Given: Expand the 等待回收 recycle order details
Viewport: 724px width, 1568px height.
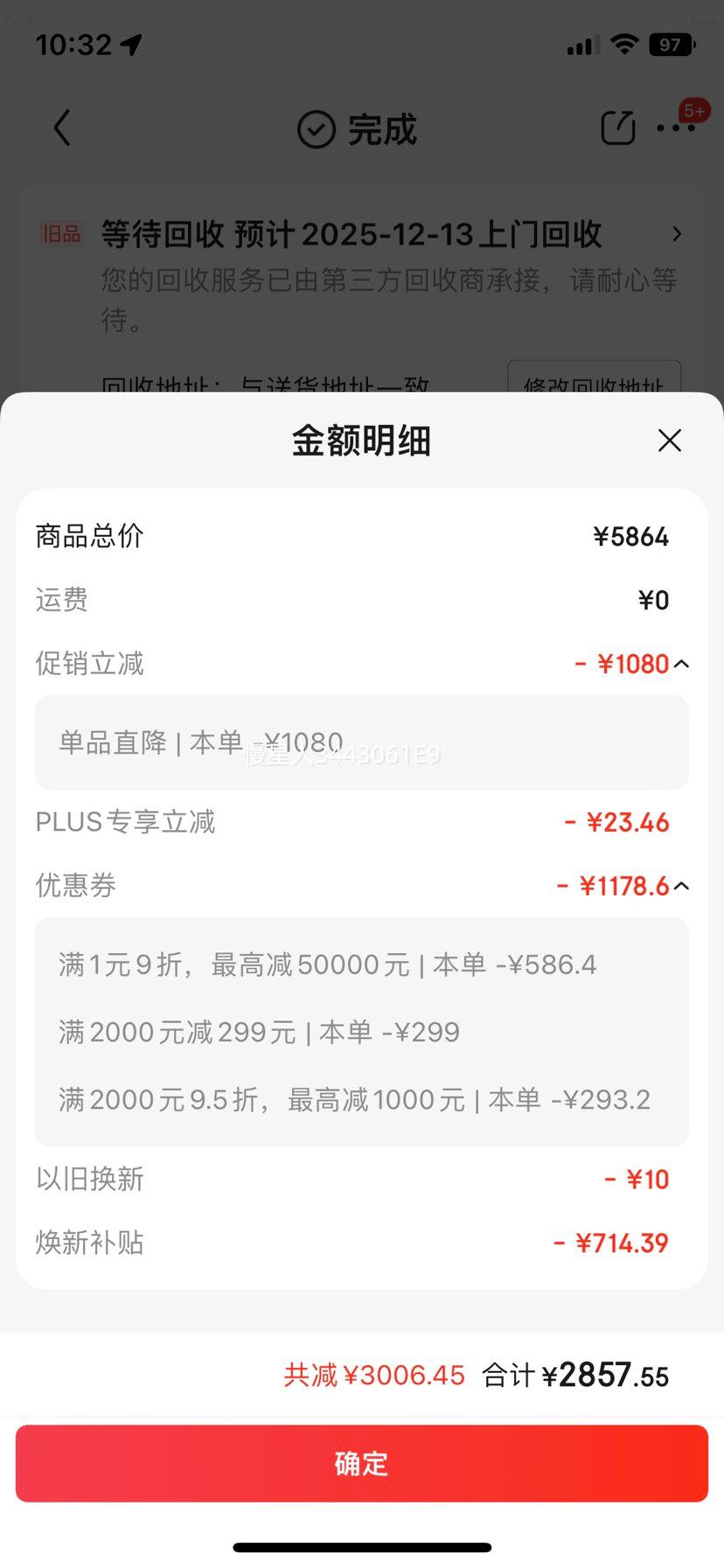Looking at the screenshot, I should point(676,233).
